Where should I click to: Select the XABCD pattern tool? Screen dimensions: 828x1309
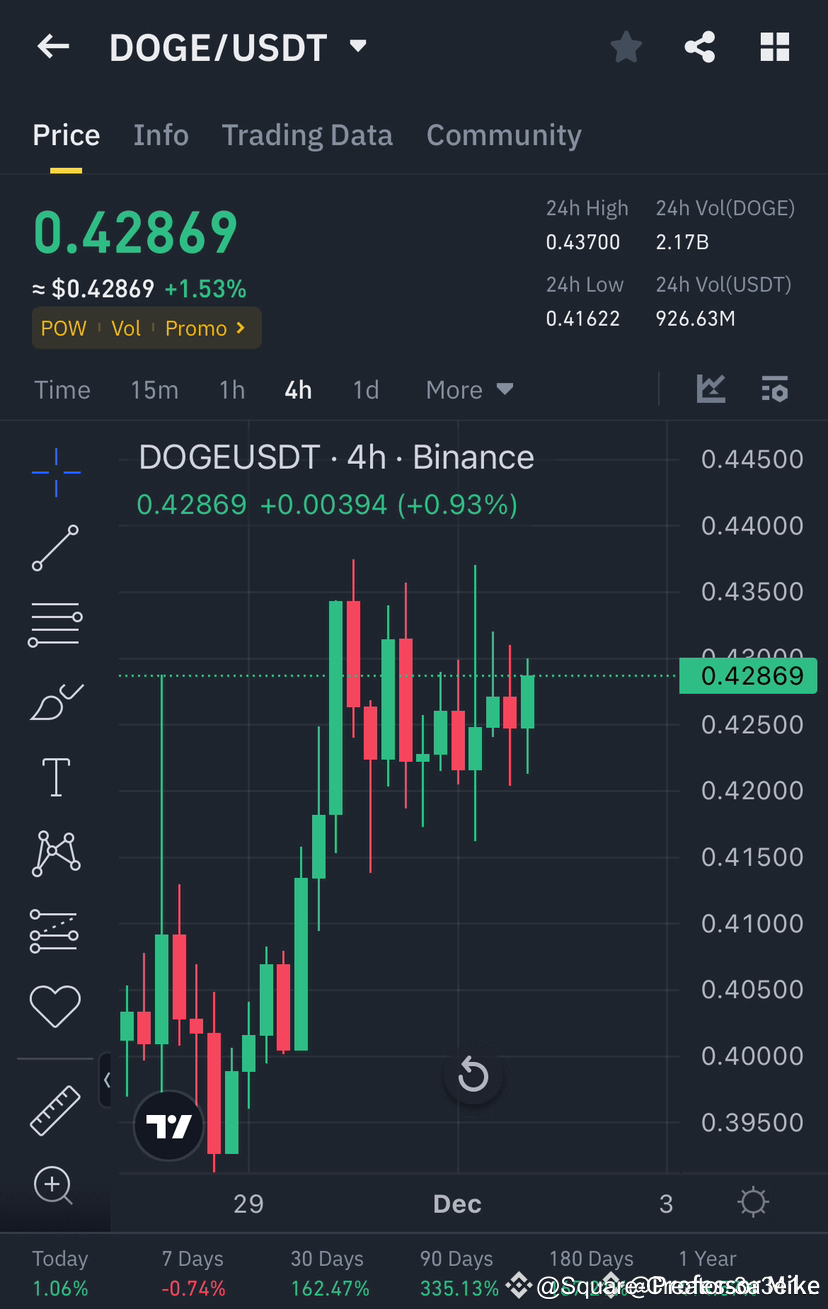tap(55, 853)
